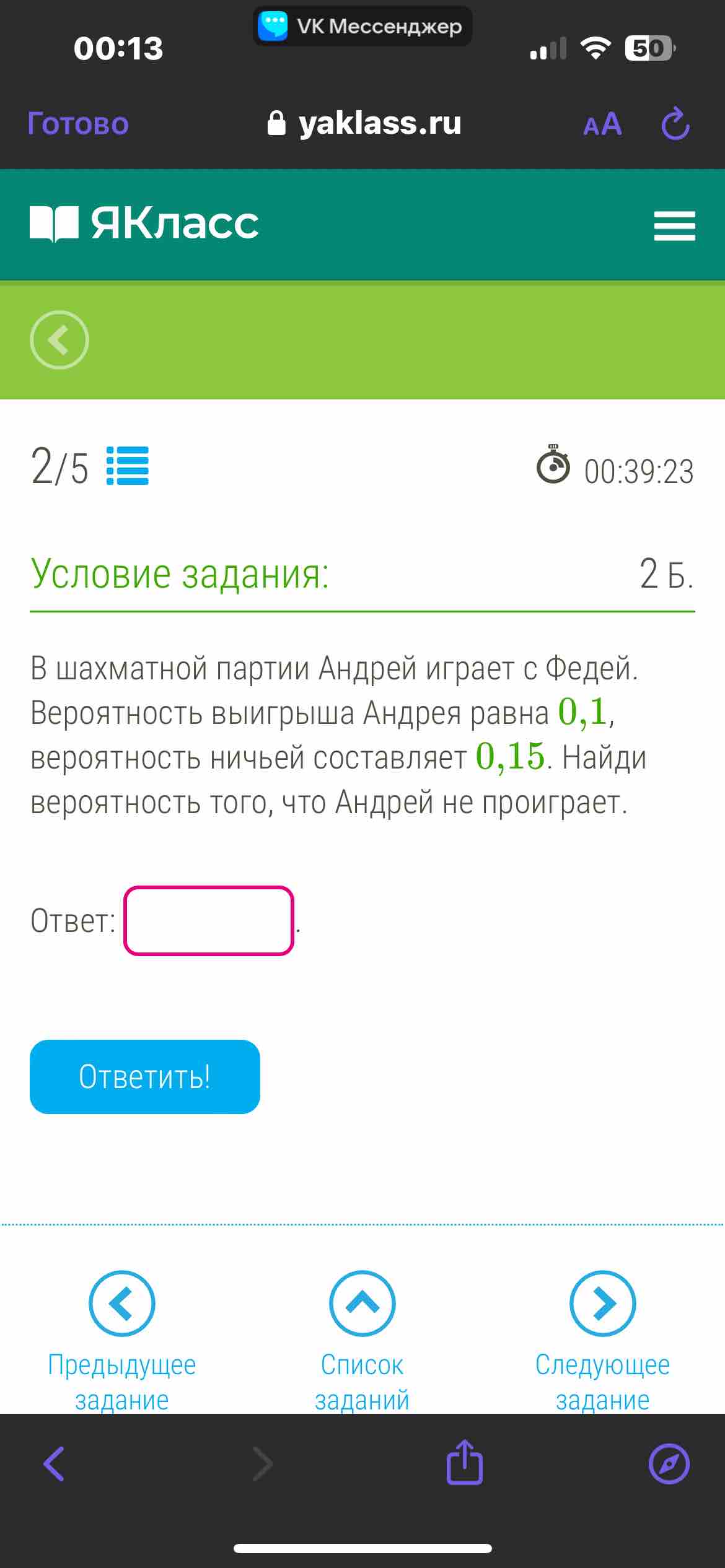Viewport: 725px width, 1568px height.
Task: Focus the Ответ answer field
Action: 209,921
